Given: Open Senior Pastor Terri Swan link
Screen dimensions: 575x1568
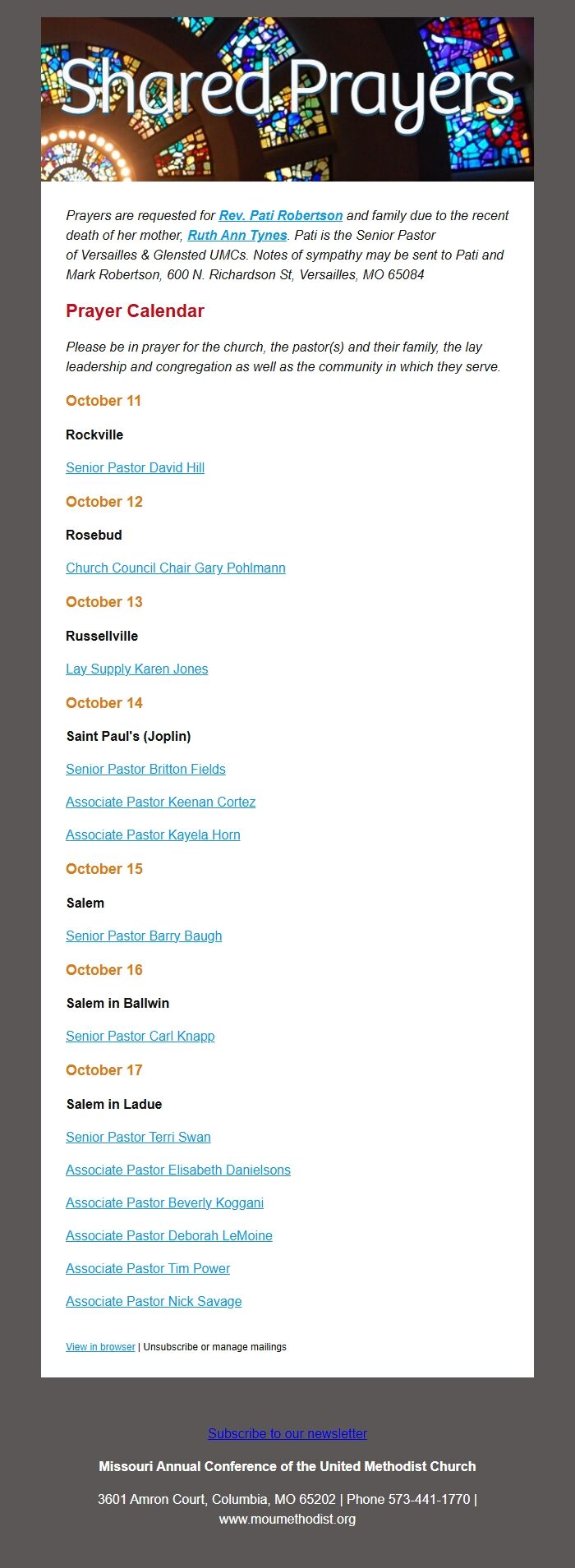Looking at the screenshot, I should pos(138,1137).
